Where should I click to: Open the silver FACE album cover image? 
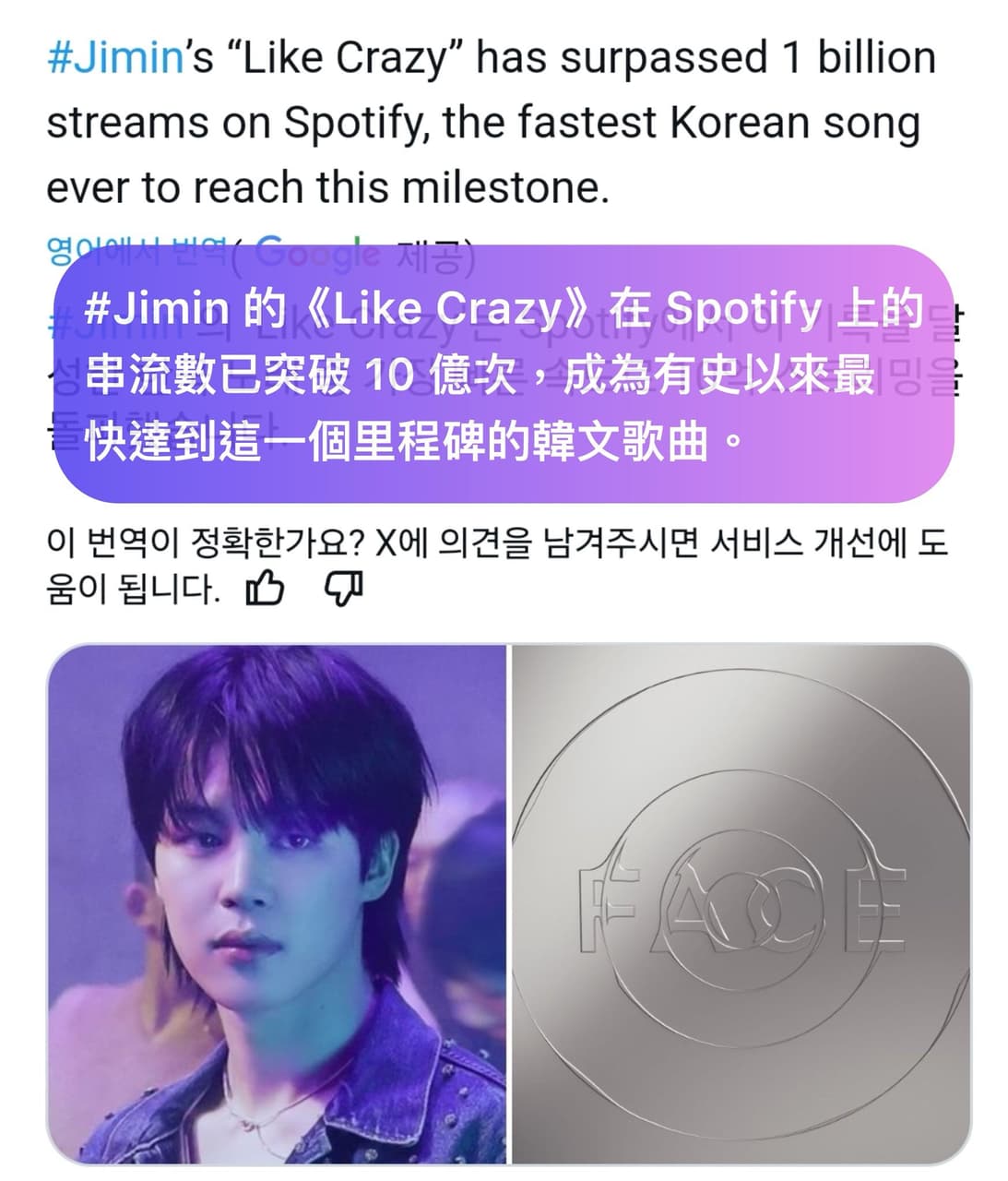(x=741, y=904)
